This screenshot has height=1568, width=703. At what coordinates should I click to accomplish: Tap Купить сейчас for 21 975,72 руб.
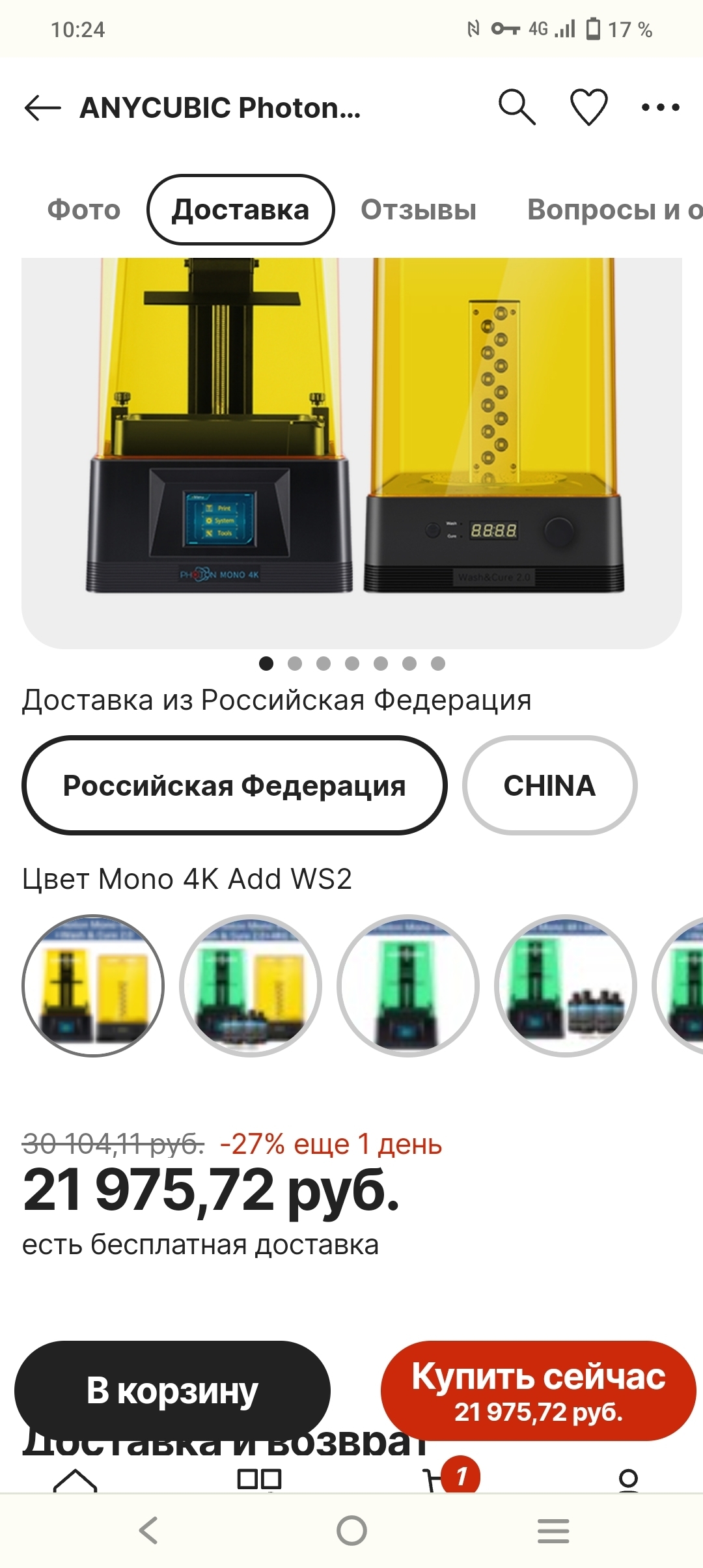pos(538,1390)
